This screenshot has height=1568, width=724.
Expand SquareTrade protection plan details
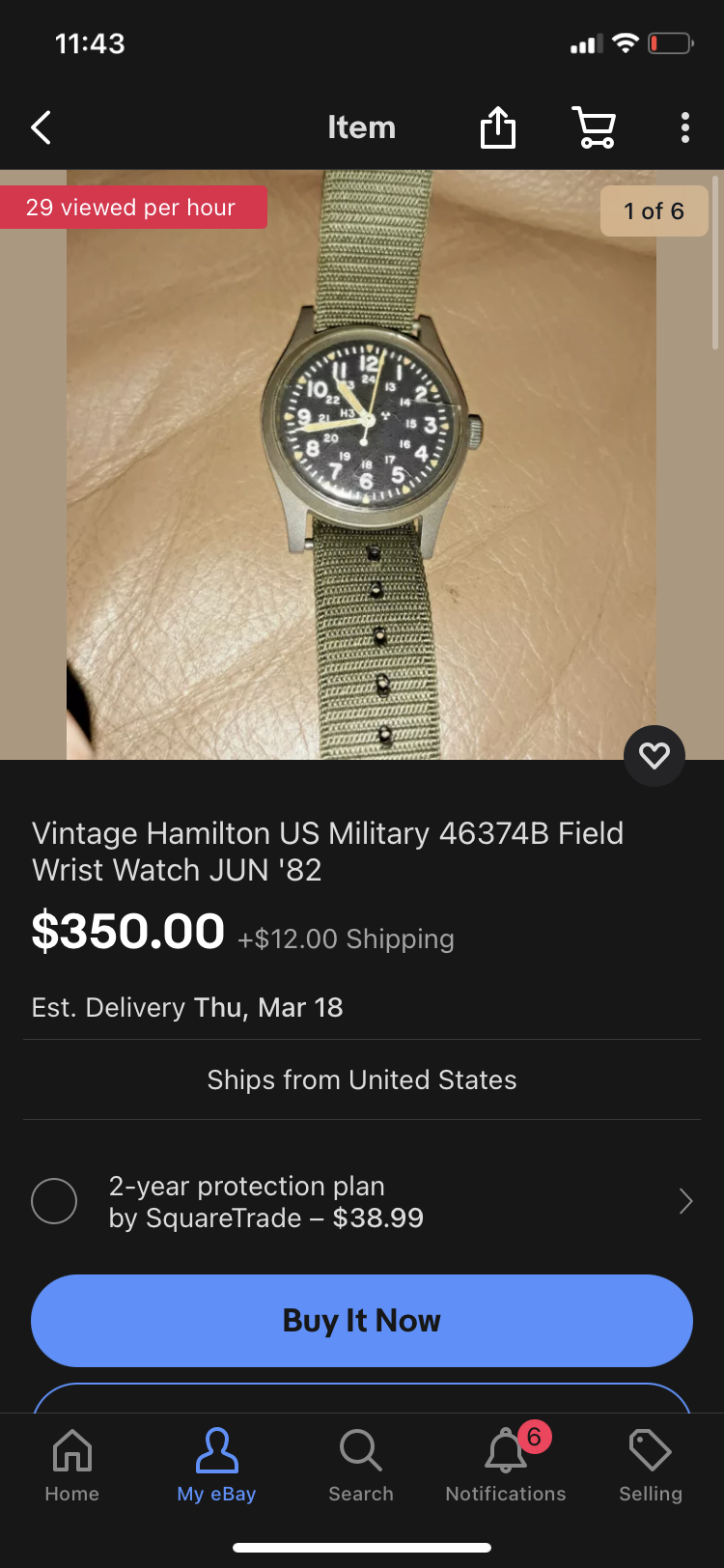(685, 1201)
